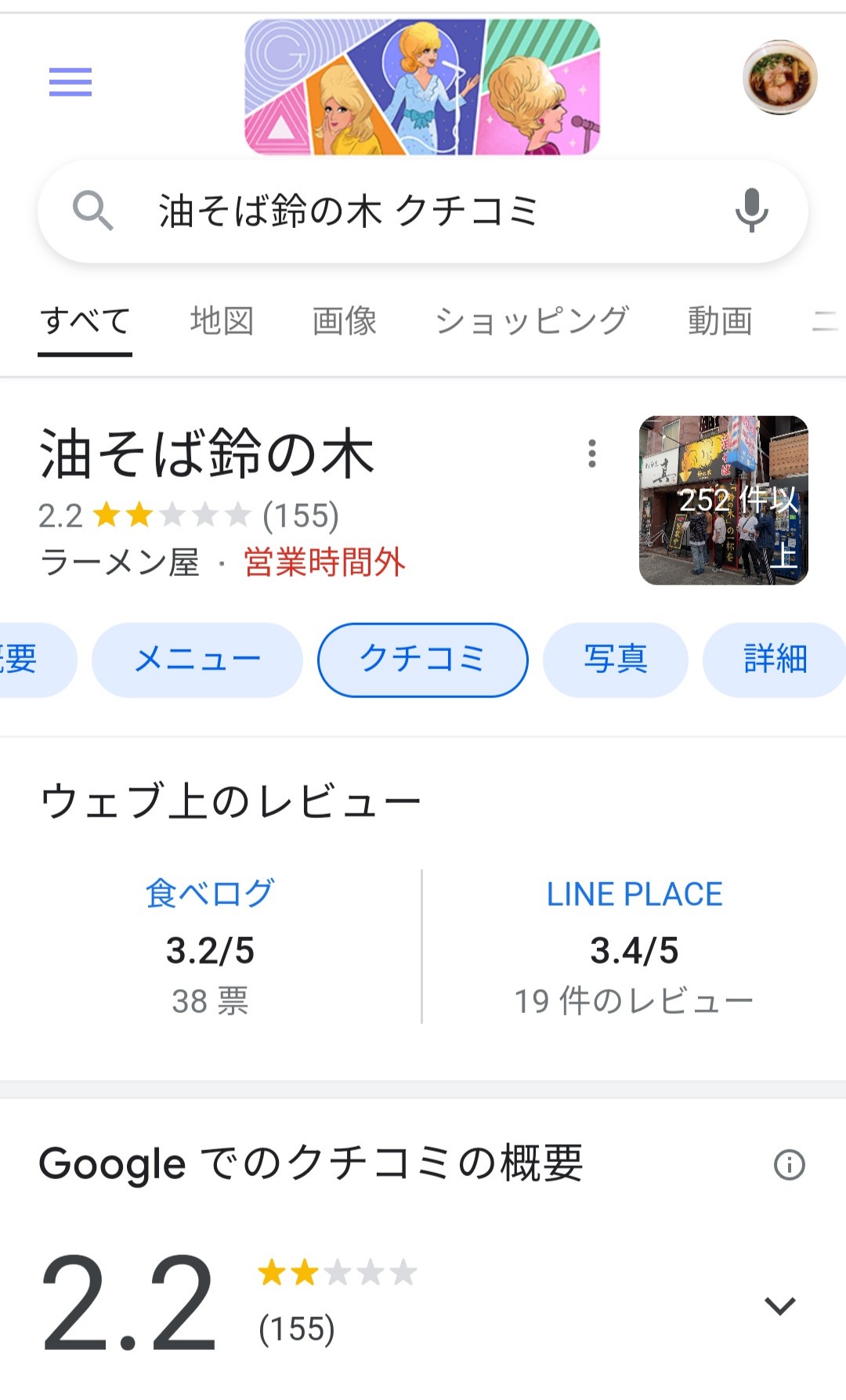Expand the 2.2 rating breakdown chevron
The height and width of the screenshot is (1400, 846).
(779, 1305)
